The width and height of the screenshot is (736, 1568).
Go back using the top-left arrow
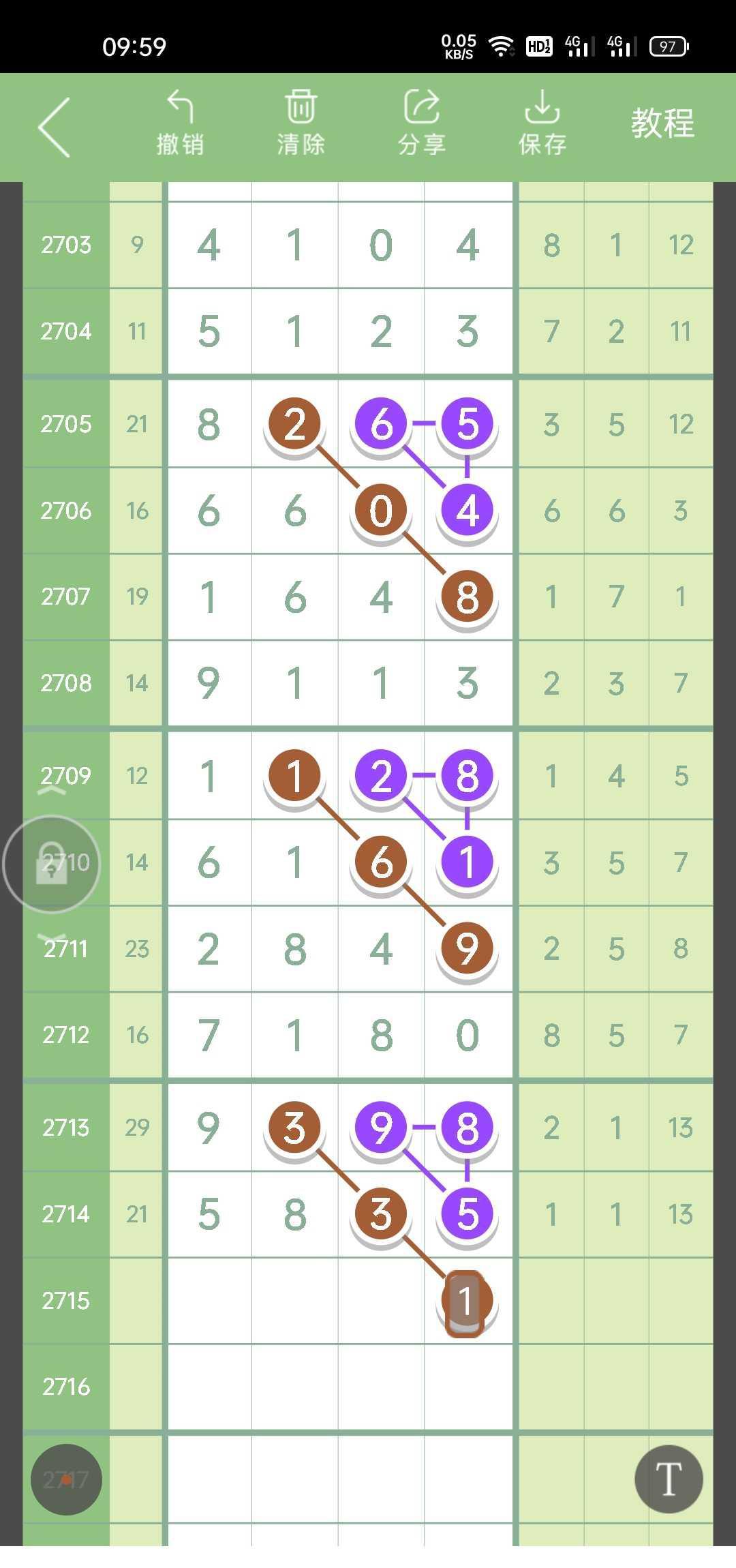click(55, 127)
